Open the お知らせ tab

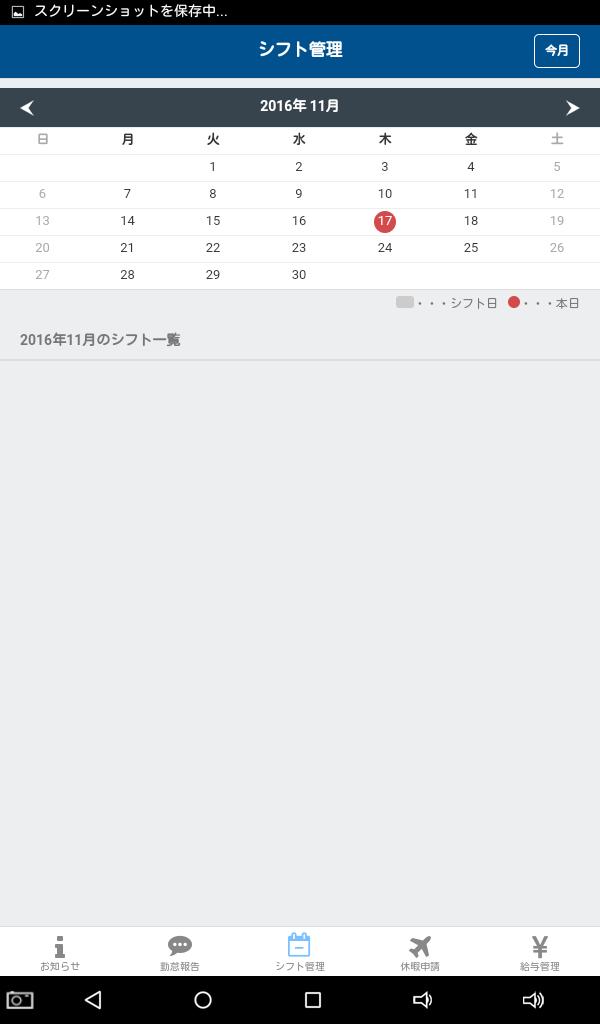coord(60,952)
